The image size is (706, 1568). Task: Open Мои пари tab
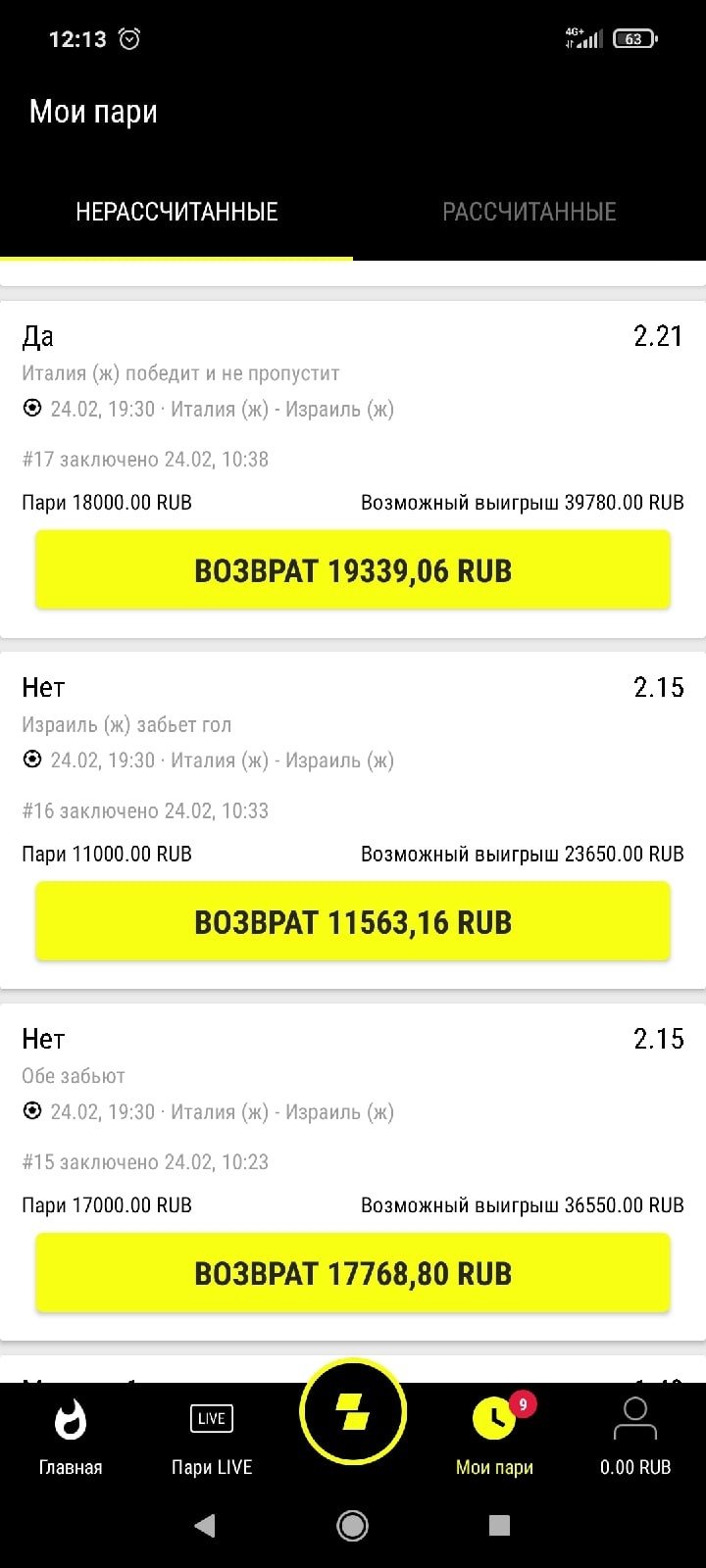494,1437
